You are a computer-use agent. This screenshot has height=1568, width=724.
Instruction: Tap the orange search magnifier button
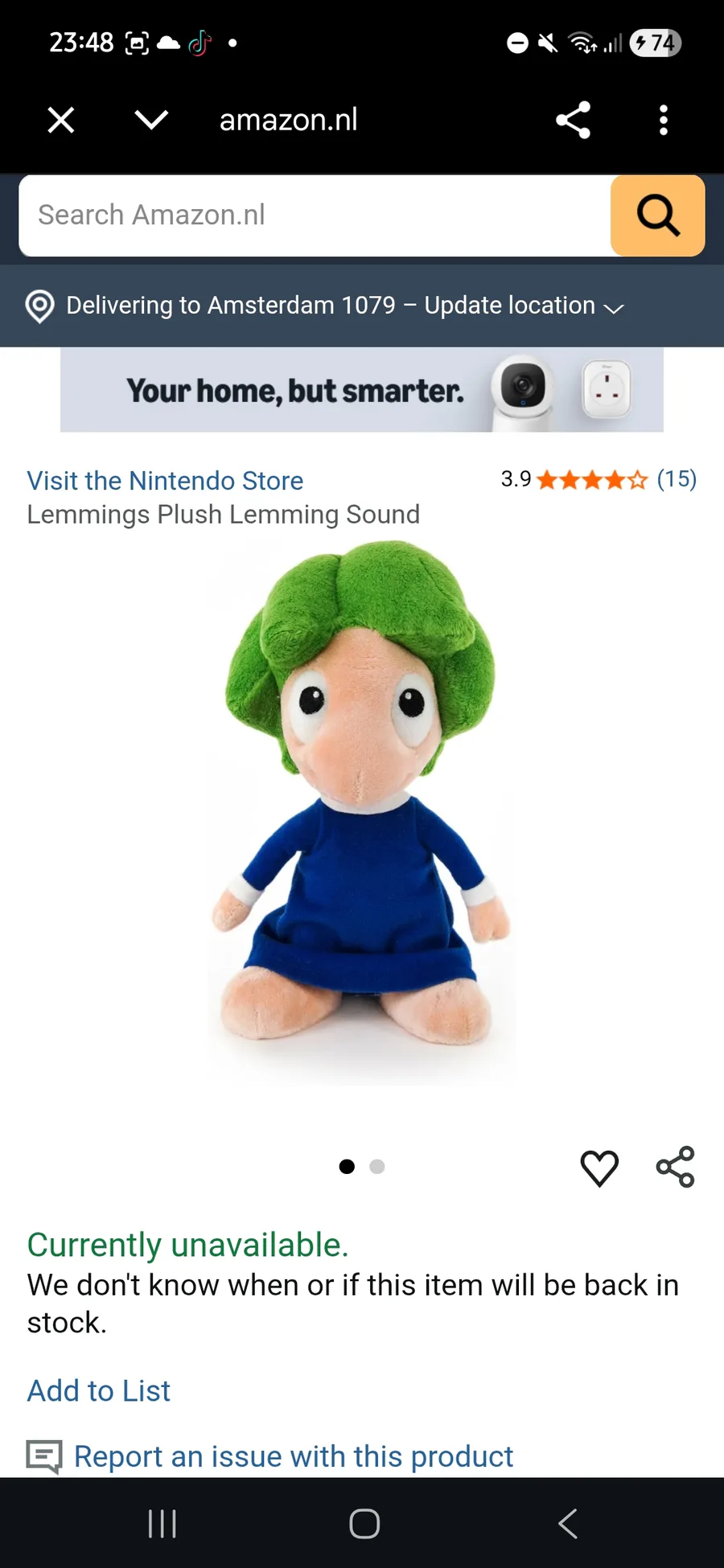coord(658,215)
